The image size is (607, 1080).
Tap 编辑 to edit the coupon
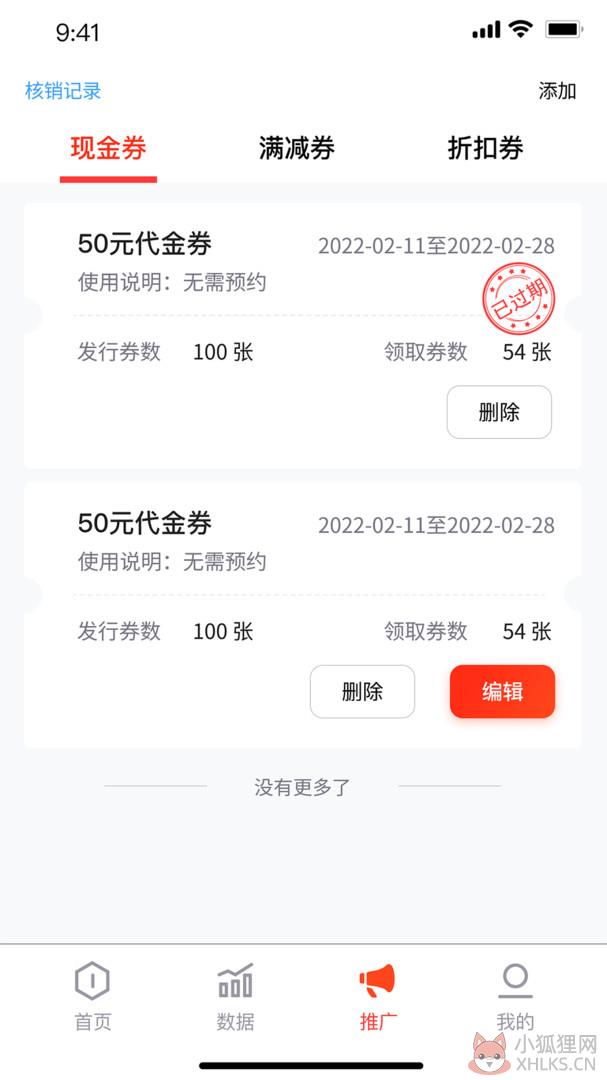click(502, 692)
